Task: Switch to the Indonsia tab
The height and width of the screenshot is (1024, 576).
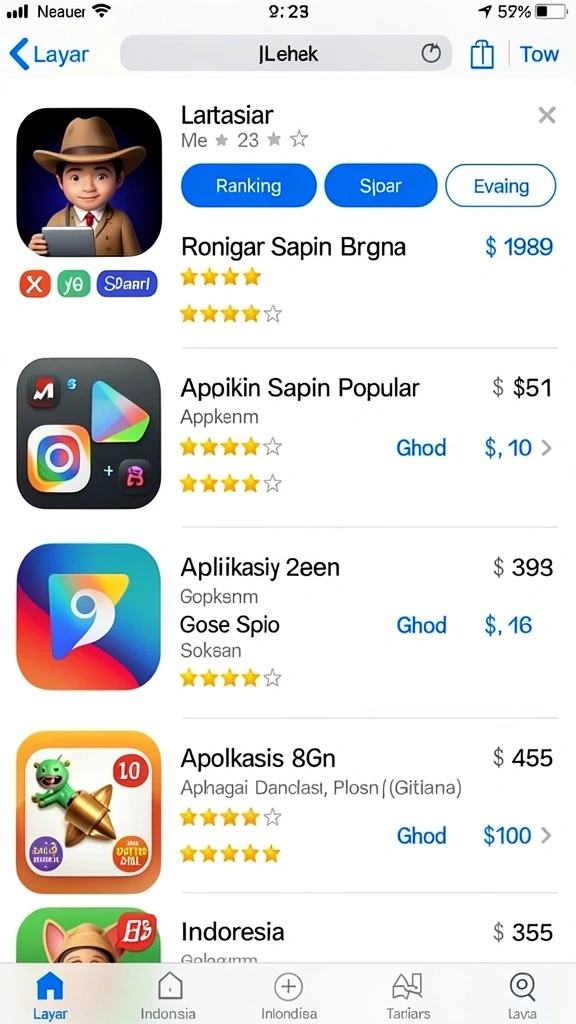Action: tap(168, 995)
